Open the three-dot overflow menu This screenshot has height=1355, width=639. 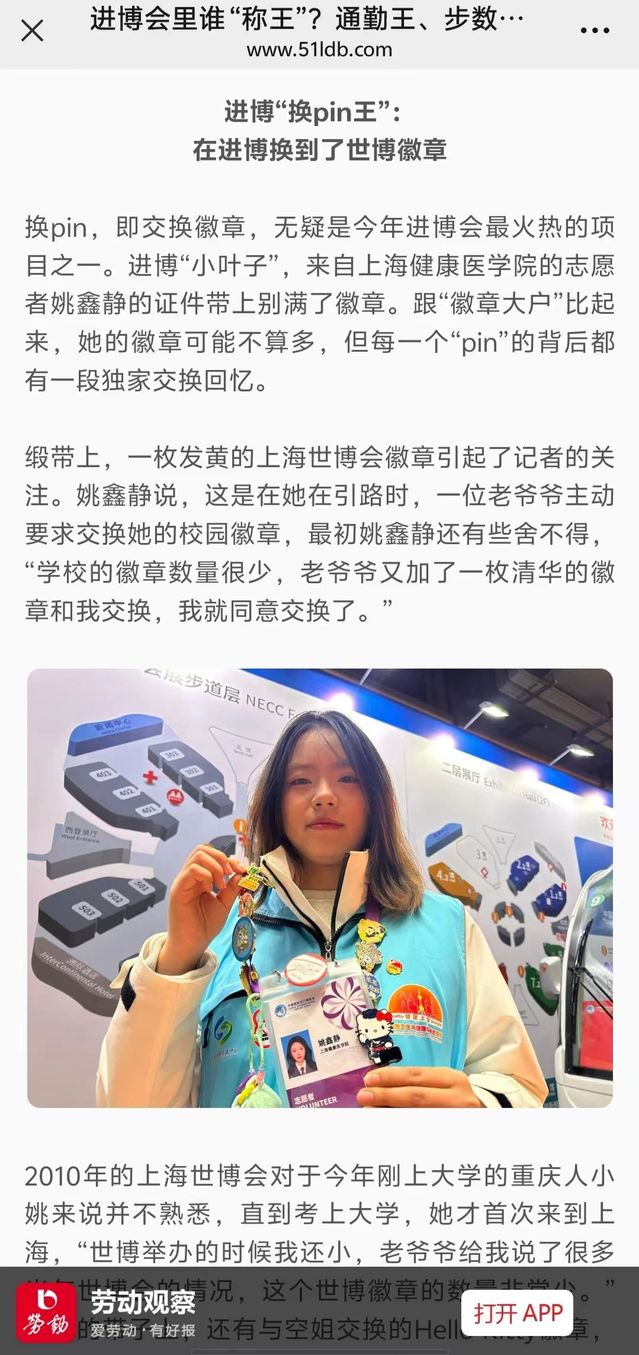pyautogui.click(x=594, y=31)
